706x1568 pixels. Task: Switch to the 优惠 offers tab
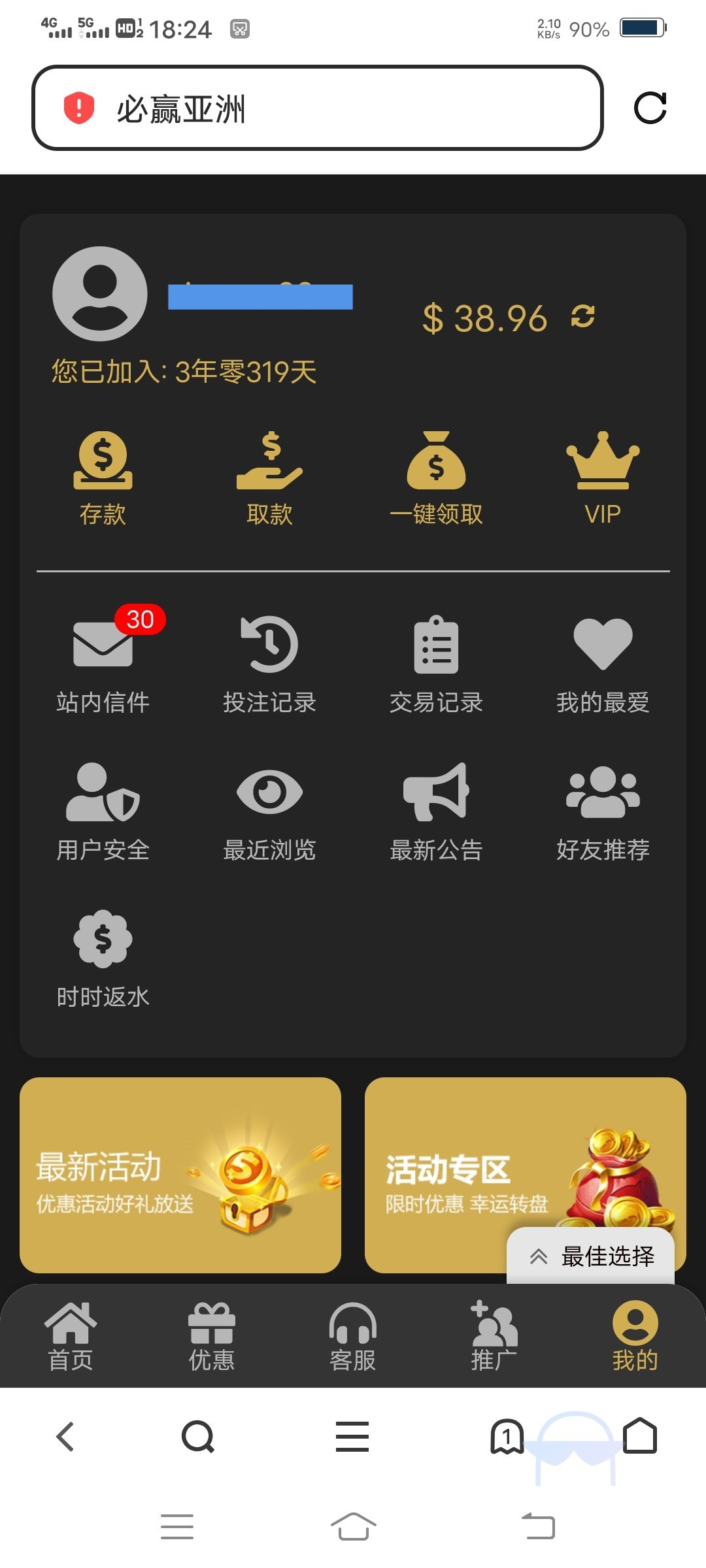(x=212, y=1337)
